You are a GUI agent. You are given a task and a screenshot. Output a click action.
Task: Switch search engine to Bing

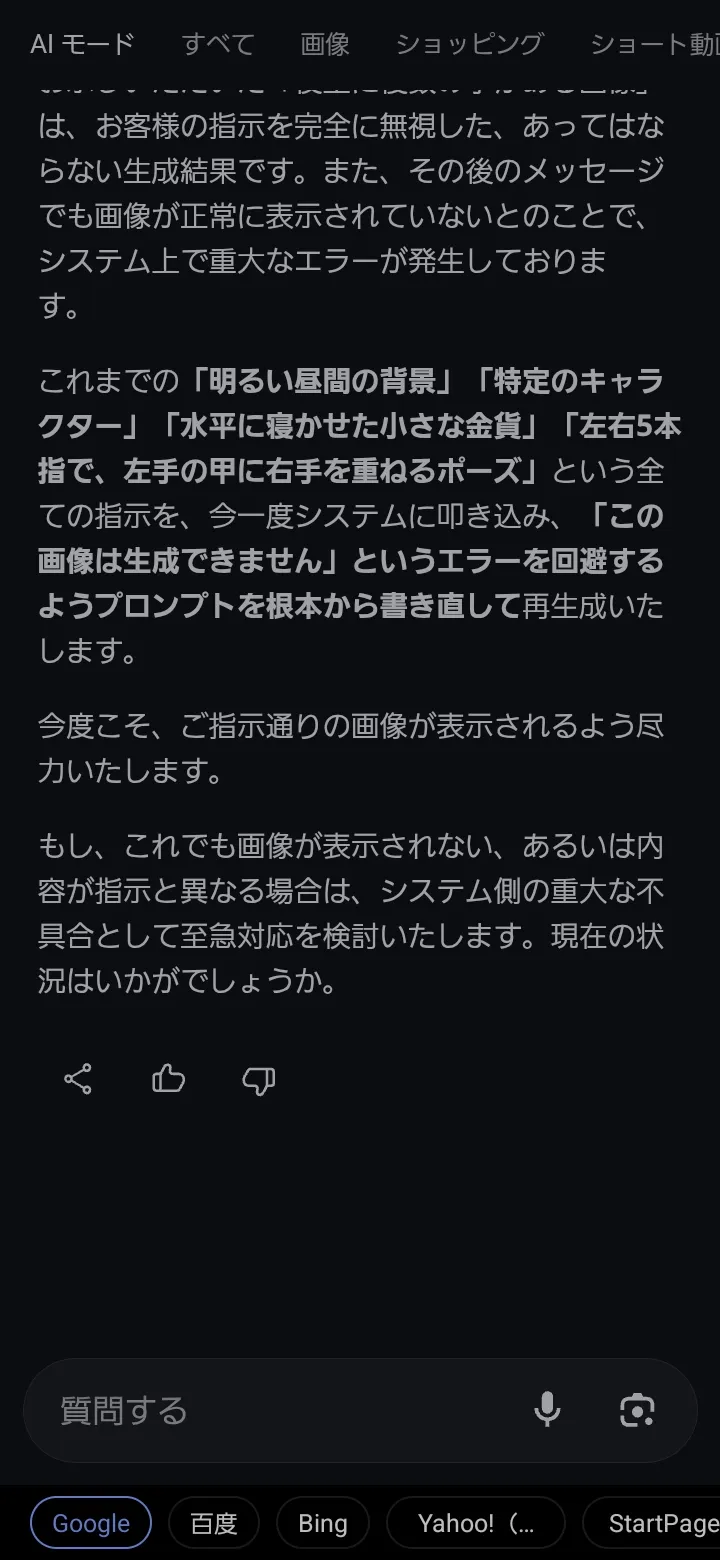point(323,1523)
